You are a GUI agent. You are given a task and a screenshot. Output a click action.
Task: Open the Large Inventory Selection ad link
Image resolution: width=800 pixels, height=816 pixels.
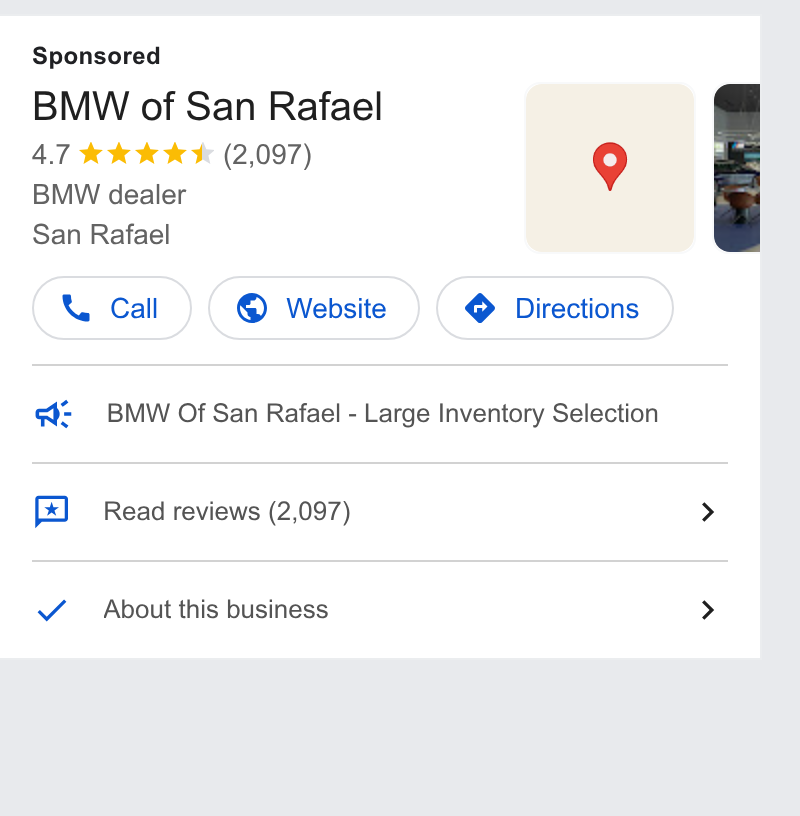[x=380, y=414]
